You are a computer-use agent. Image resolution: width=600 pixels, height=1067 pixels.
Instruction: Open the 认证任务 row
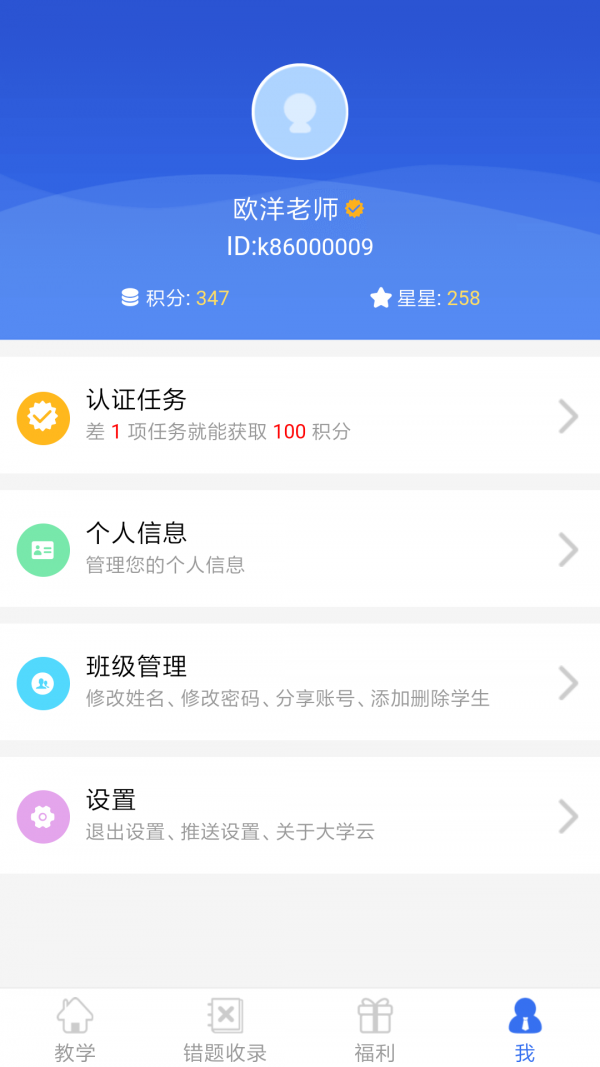[300, 415]
